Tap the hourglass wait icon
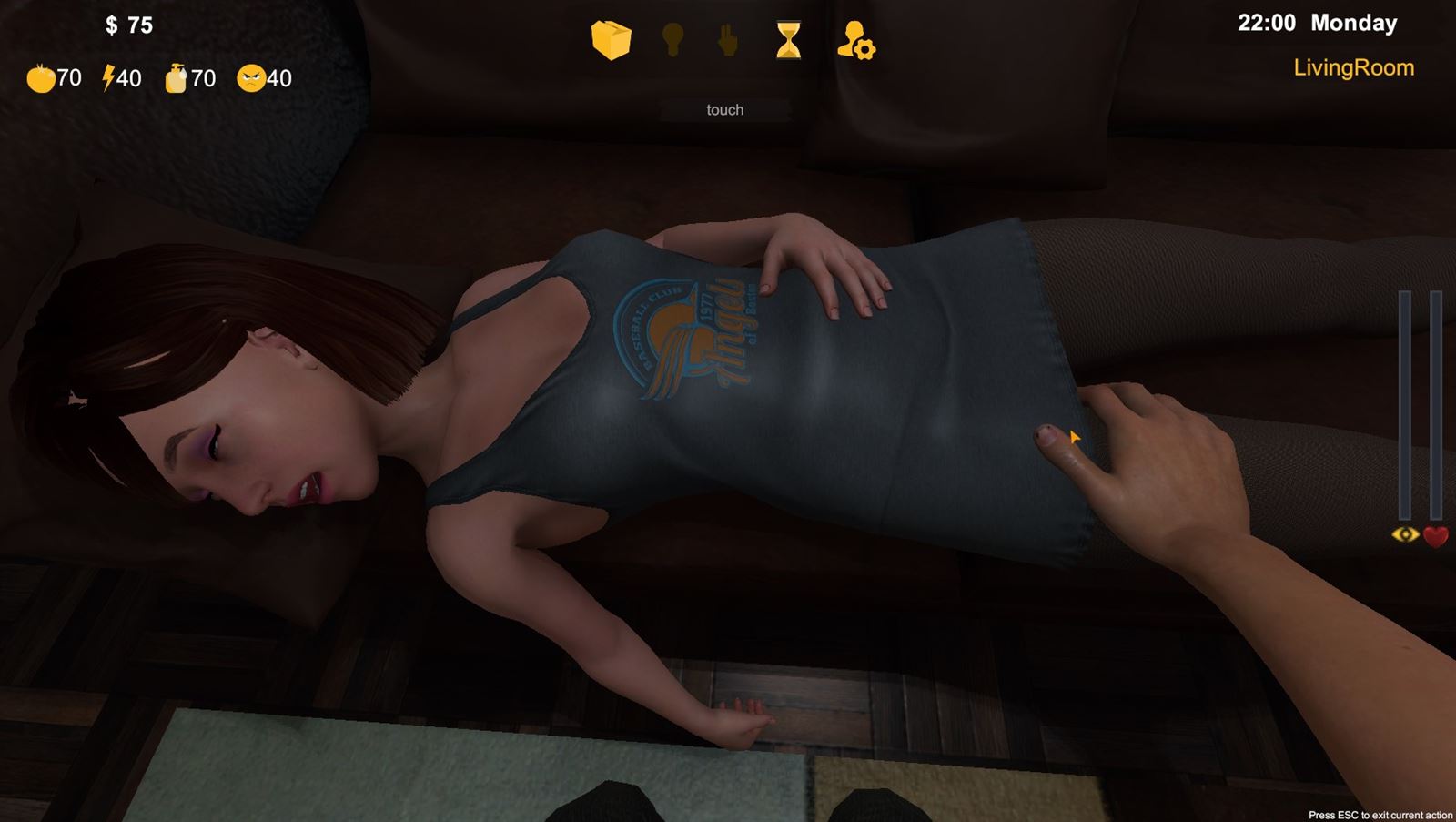1456x822 pixels. (789, 41)
